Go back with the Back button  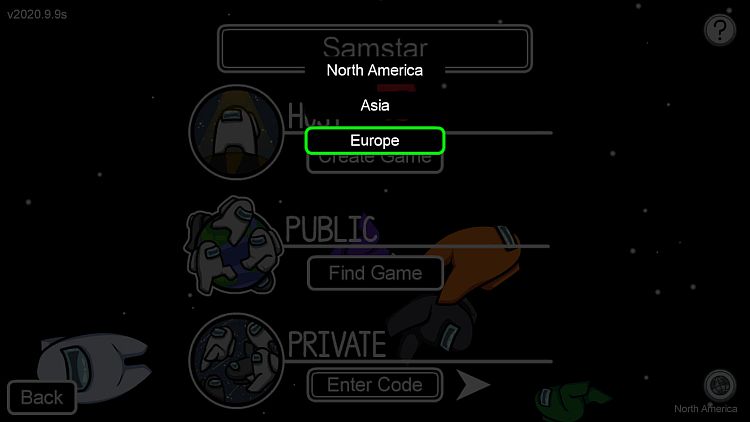(42, 397)
